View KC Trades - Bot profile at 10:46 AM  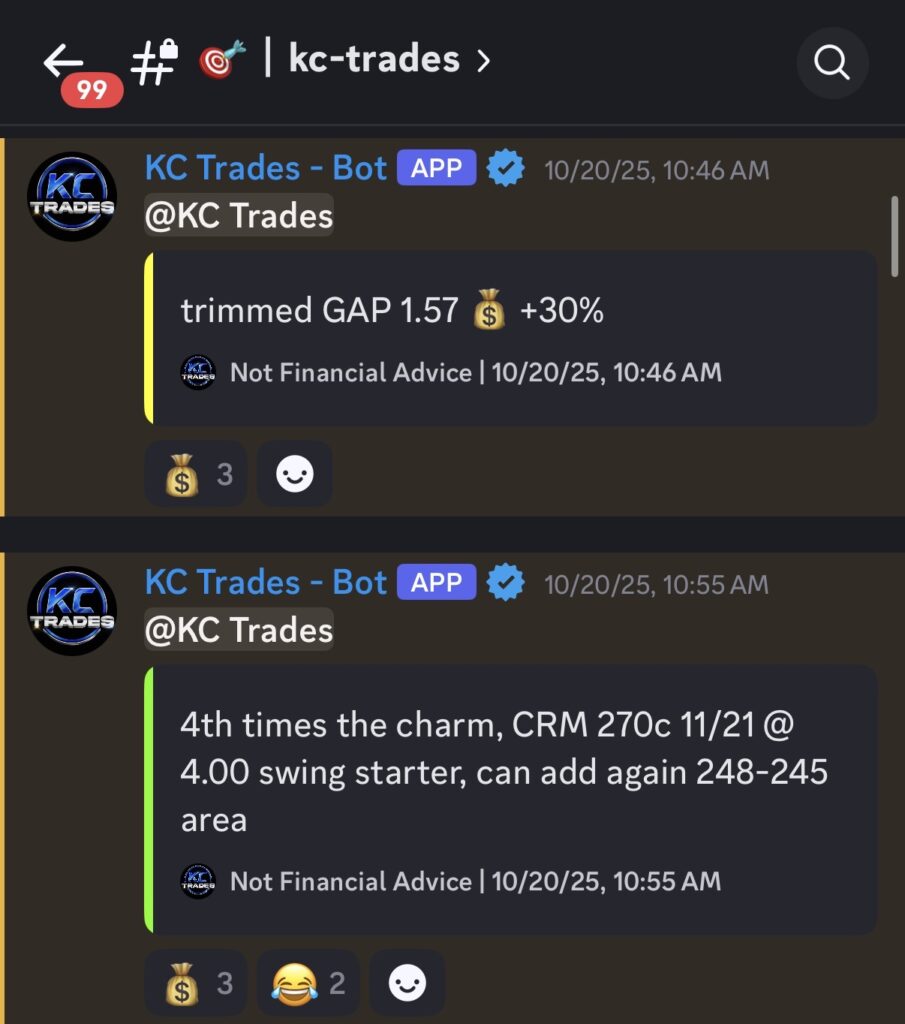coord(265,168)
